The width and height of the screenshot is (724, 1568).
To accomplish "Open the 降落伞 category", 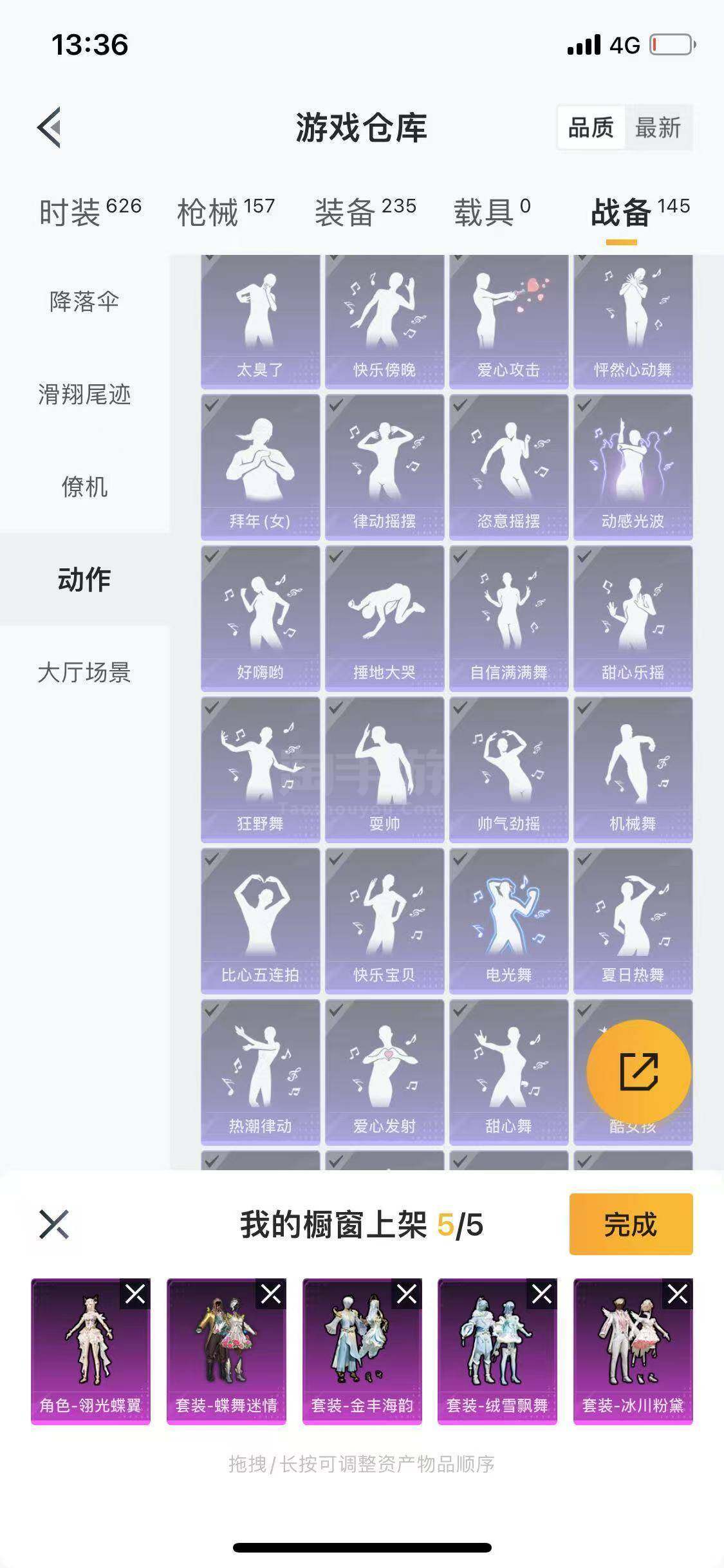I will [84, 301].
